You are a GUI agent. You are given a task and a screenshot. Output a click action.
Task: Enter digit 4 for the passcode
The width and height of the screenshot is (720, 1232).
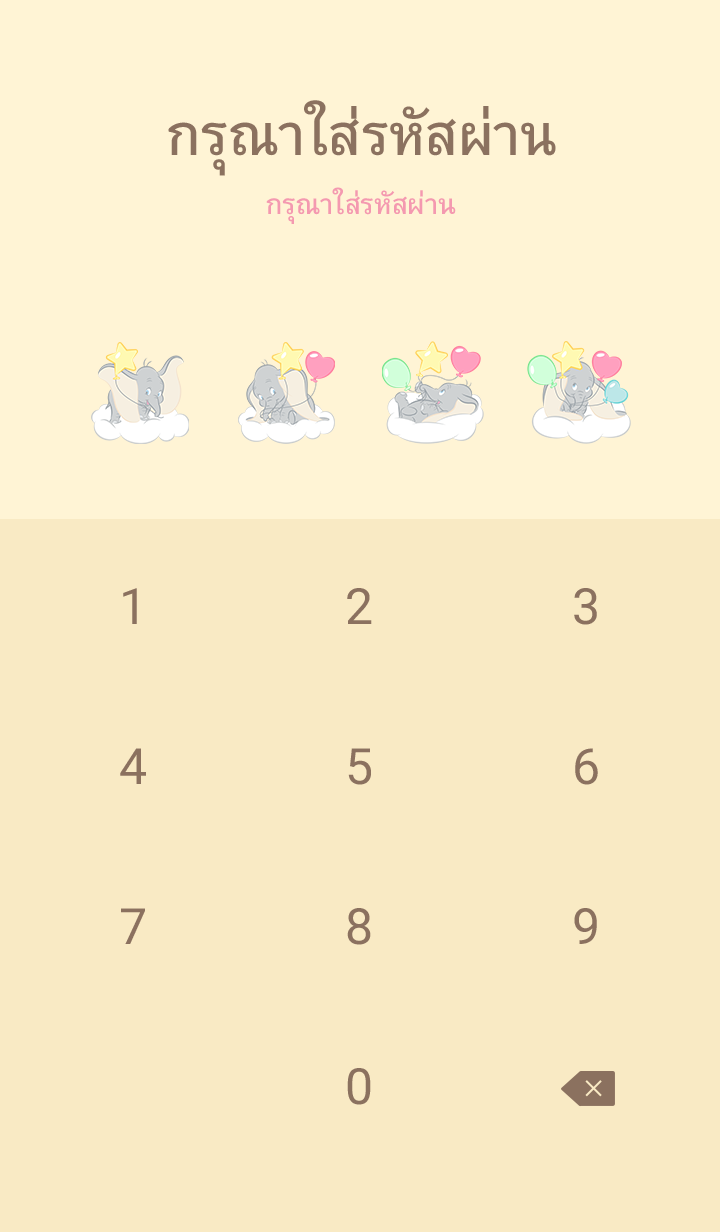[132, 767]
